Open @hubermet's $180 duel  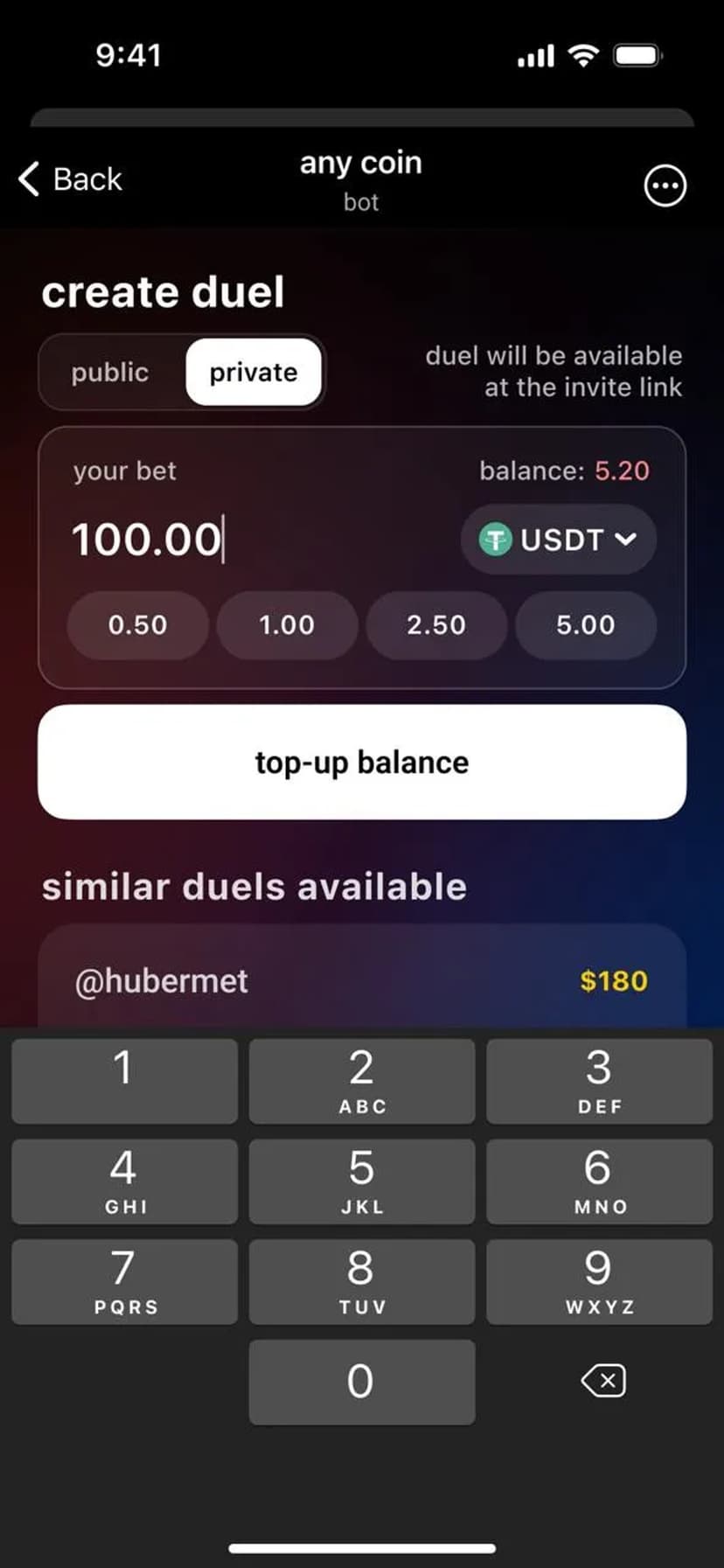point(362,981)
